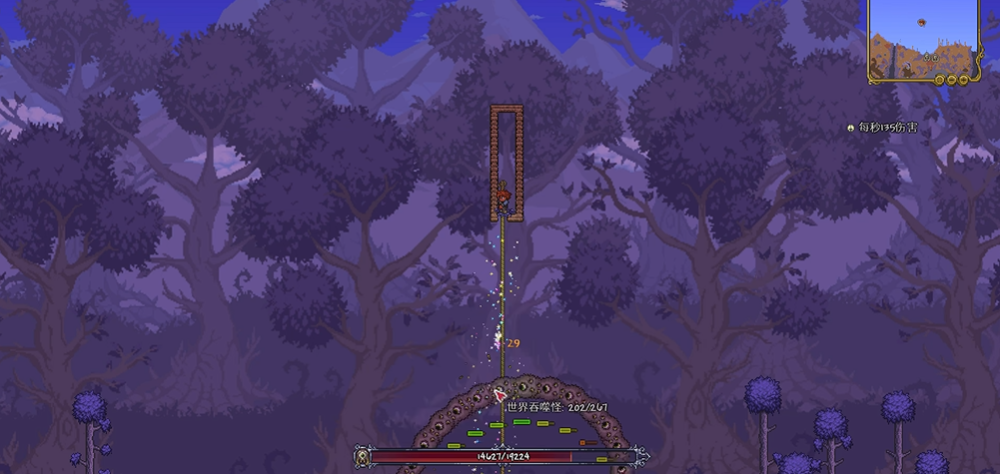Zoom in the minimap with the plus button
Image resolution: width=1000 pixels, height=474 pixels.
pos(964,79)
